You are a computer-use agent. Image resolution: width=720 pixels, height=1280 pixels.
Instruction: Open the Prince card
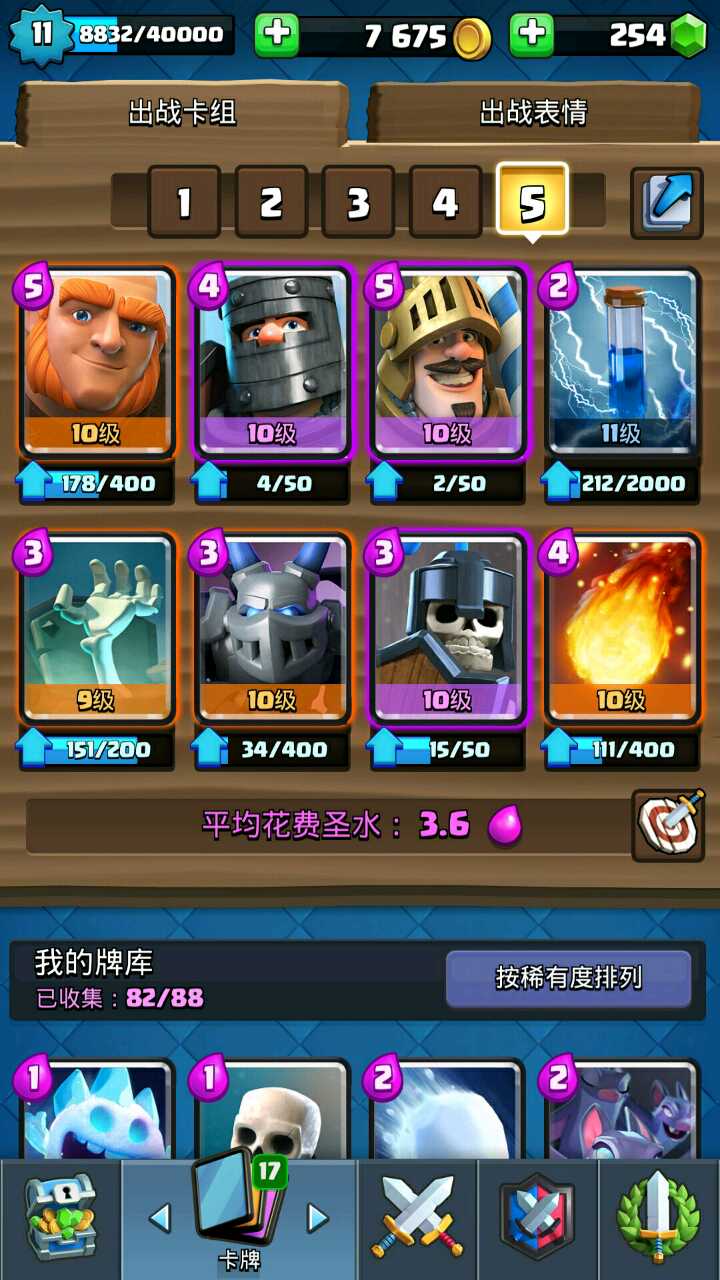447,362
